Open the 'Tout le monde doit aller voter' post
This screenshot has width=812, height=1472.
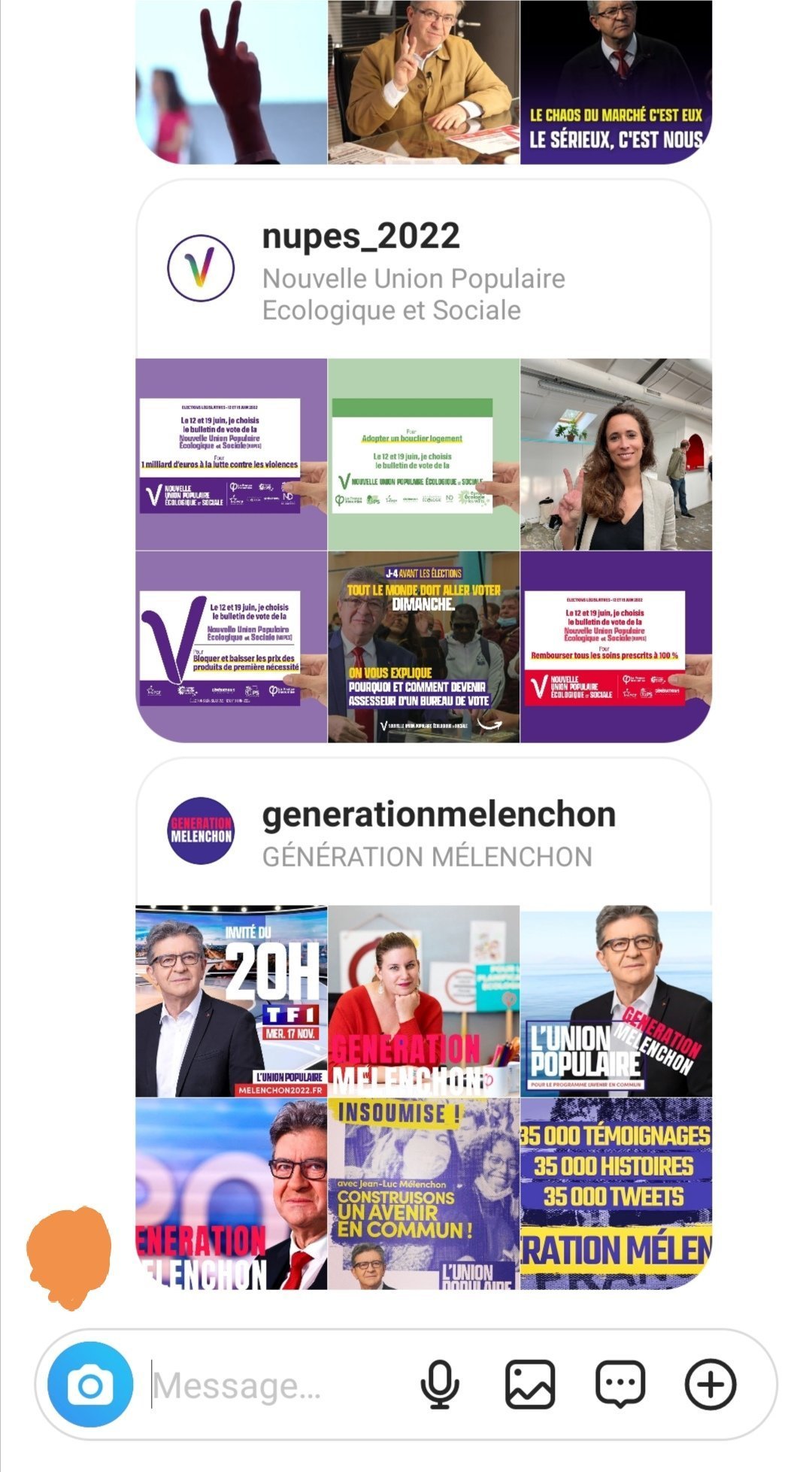(x=423, y=647)
